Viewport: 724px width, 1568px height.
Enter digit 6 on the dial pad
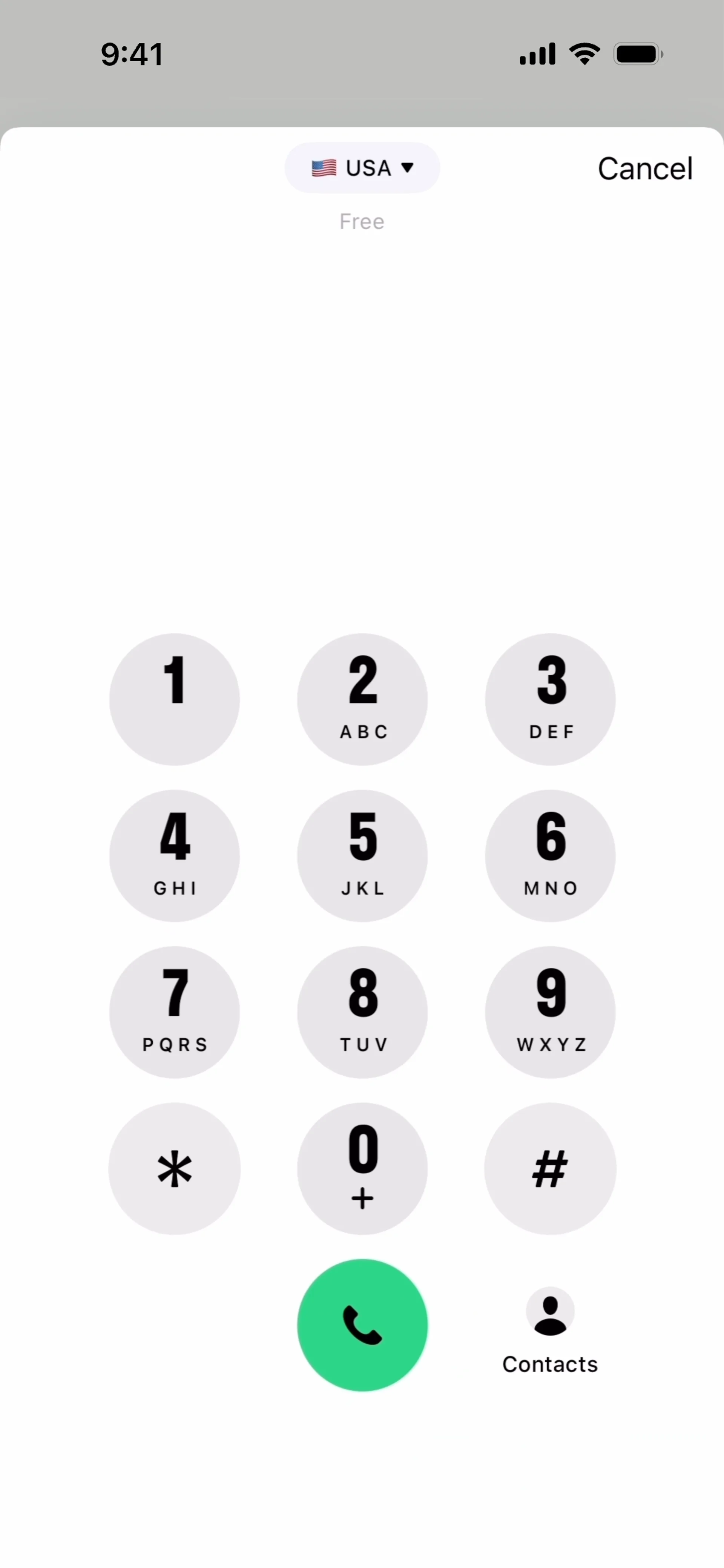[550, 855]
